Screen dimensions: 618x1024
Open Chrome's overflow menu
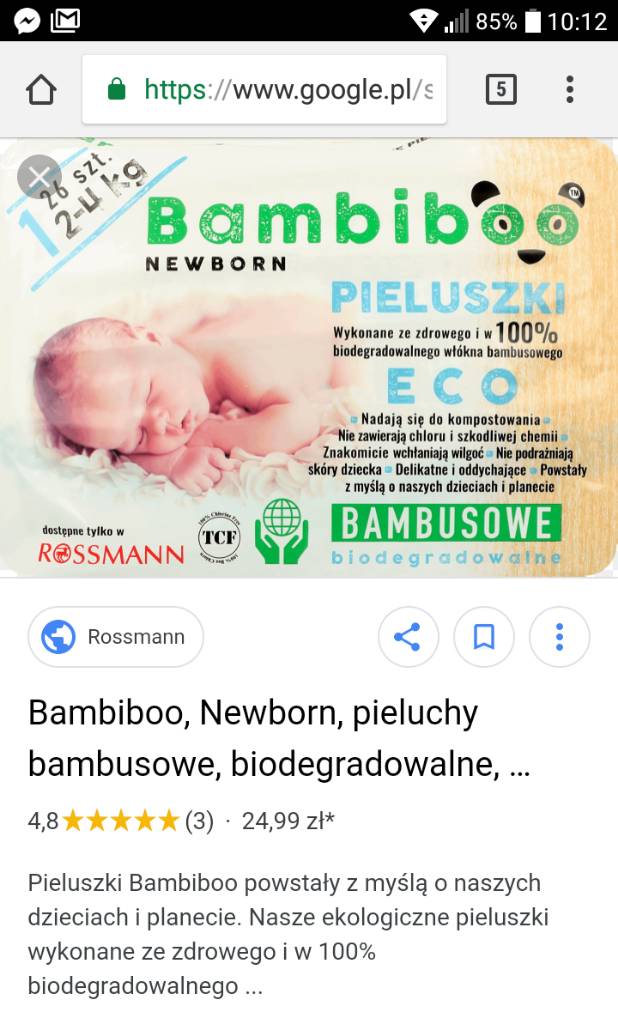click(569, 90)
